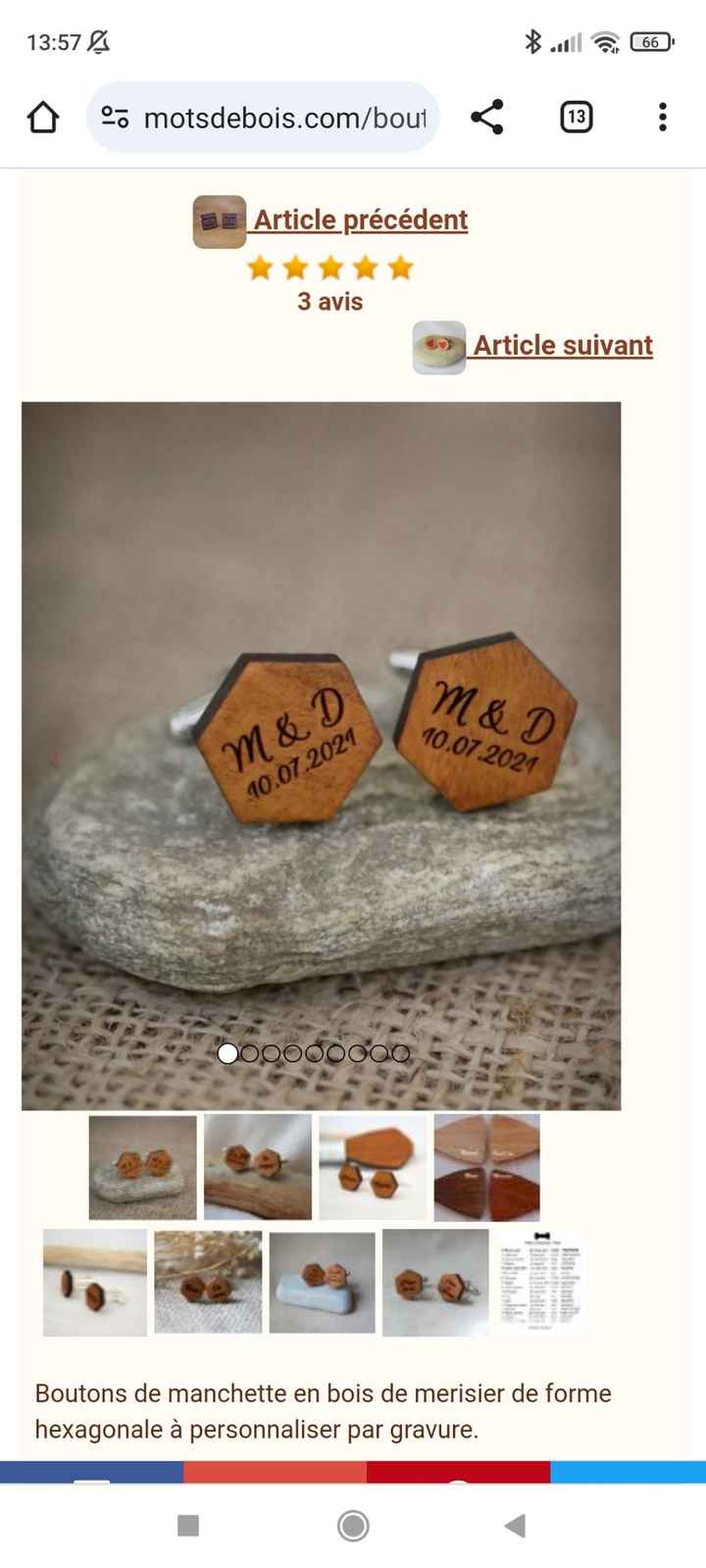This screenshot has height=1568, width=706.
Task: Tap the fifth carousel indicator dot
Action: pyautogui.click(x=314, y=1054)
